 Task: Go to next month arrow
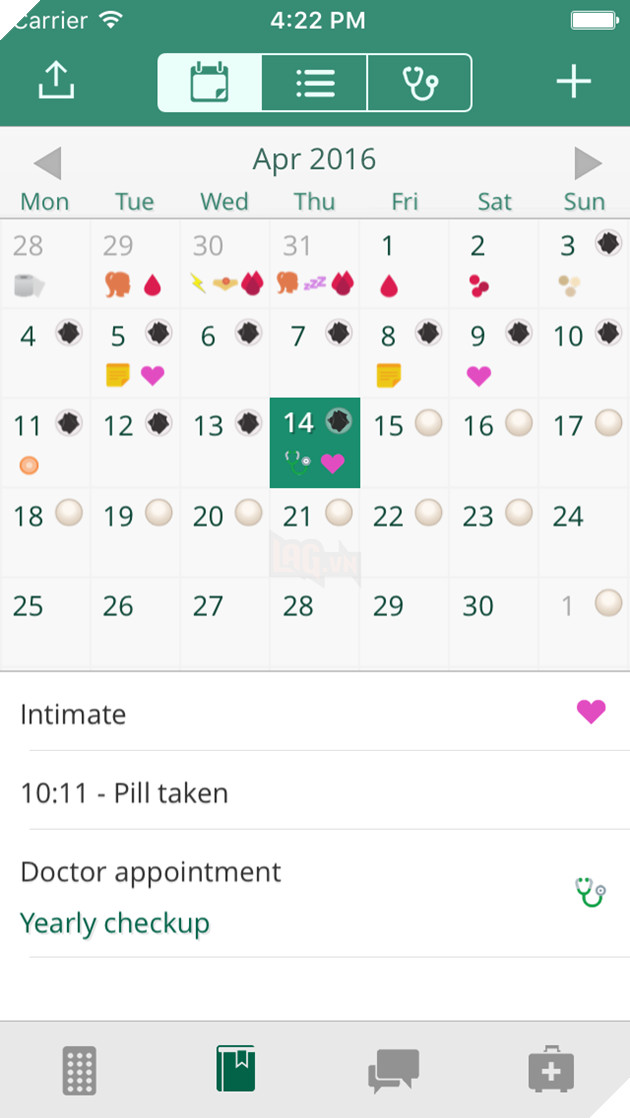[588, 163]
